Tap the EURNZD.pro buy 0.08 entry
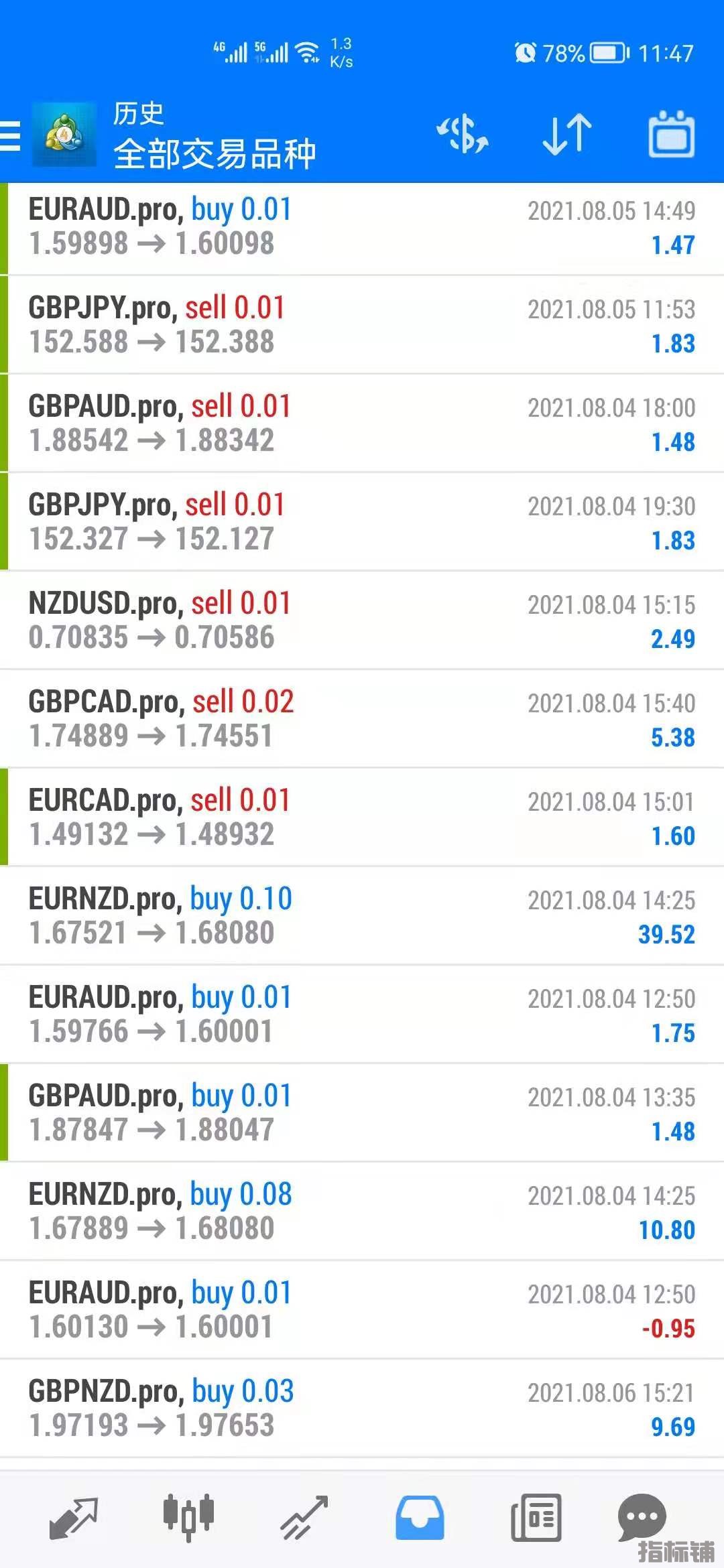 pos(362,1212)
